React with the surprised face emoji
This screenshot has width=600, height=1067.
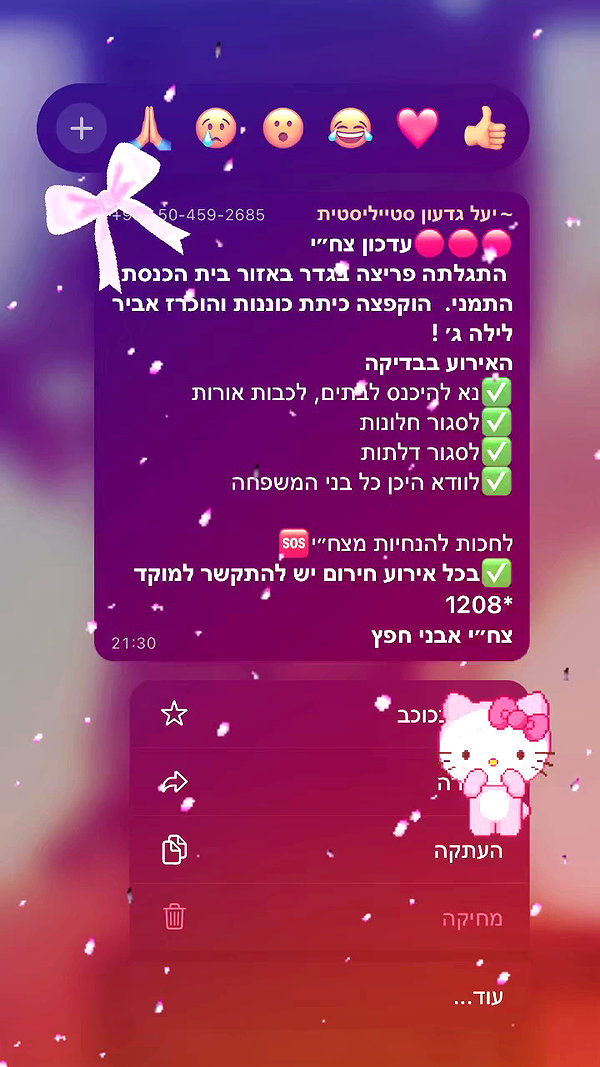coord(283,128)
